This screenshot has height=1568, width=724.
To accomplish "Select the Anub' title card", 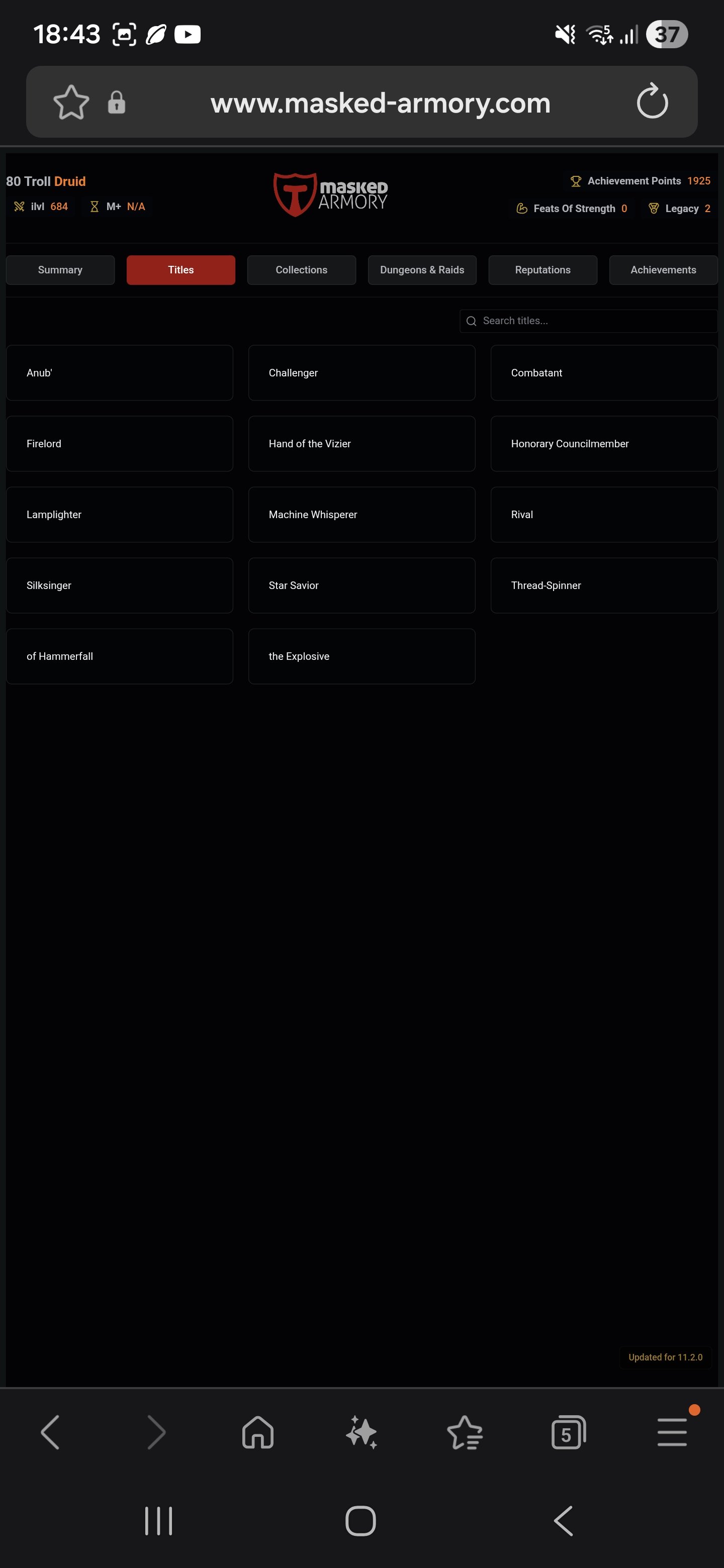I will (119, 372).
